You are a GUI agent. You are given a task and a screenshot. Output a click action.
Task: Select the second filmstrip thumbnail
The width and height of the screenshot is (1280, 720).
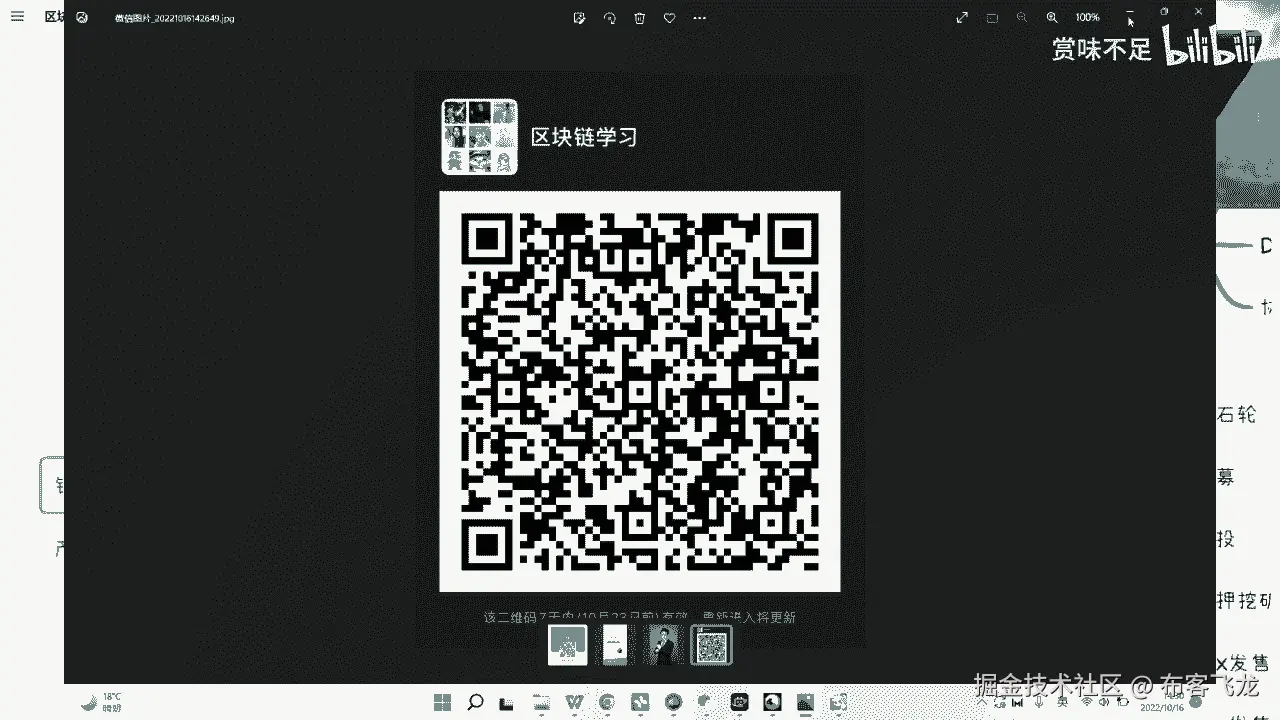(615, 645)
